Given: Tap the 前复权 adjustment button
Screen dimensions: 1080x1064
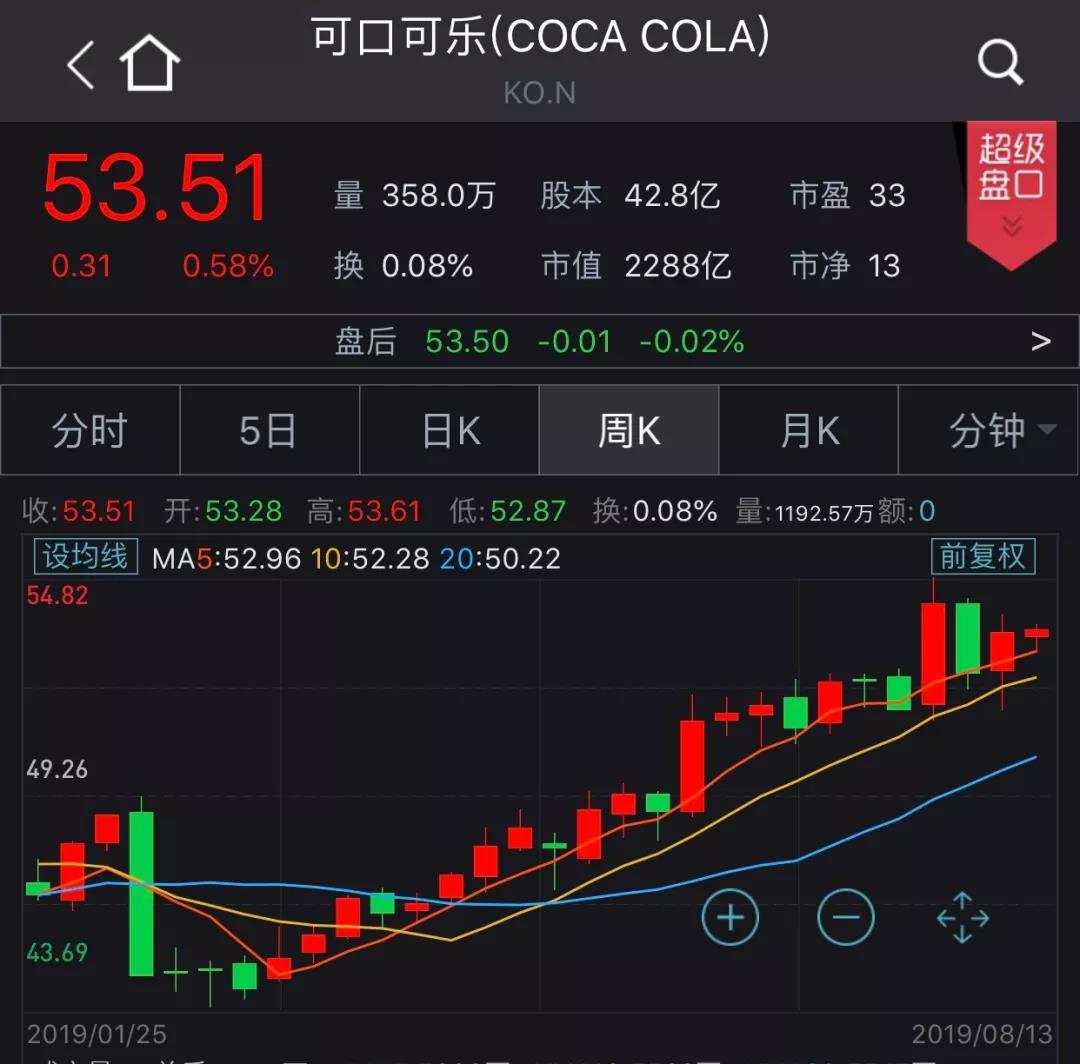Looking at the screenshot, I should click(x=983, y=556).
